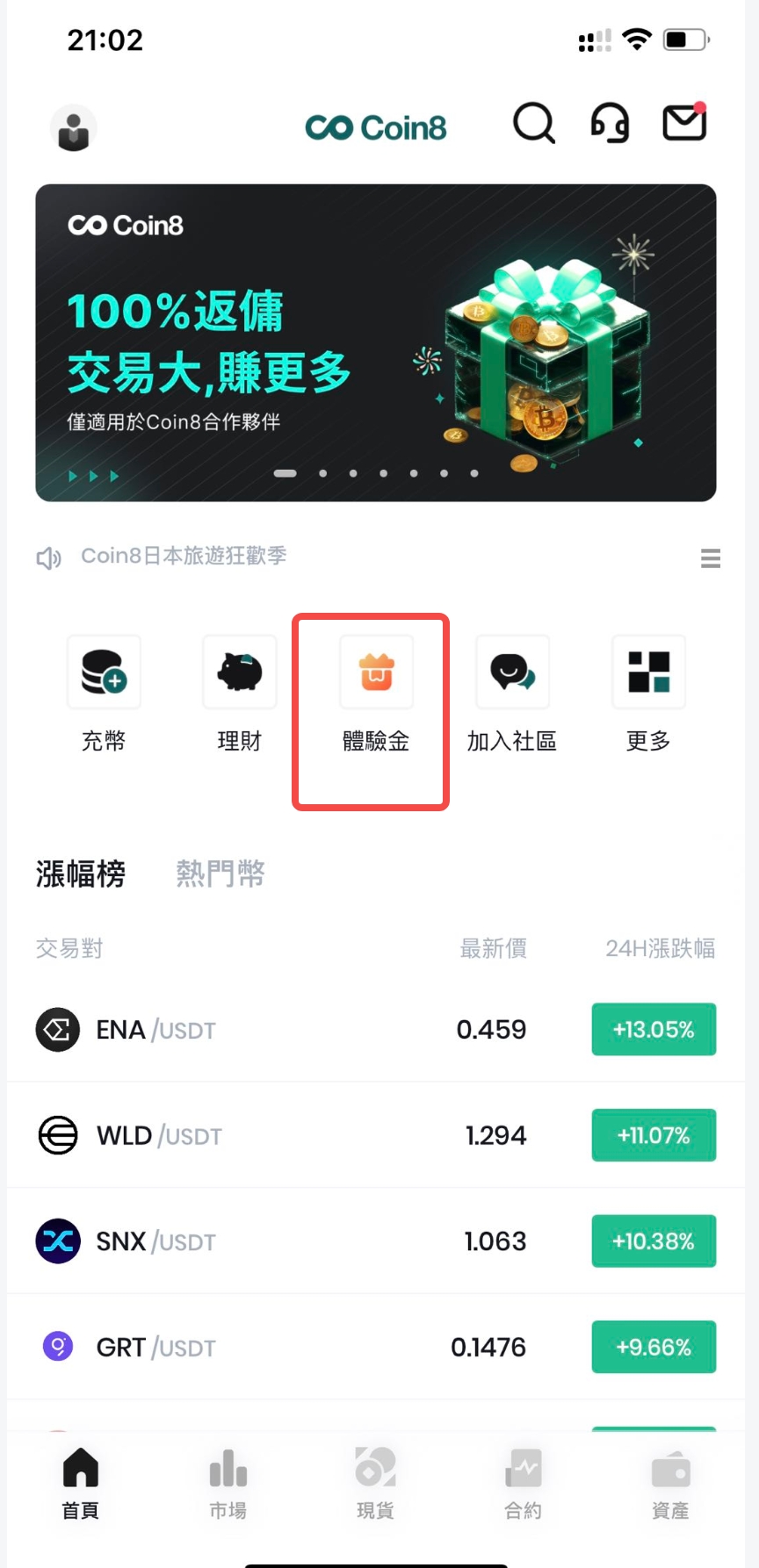759x1568 pixels.
Task: Open the 資產 tab
Action: 670,1485
